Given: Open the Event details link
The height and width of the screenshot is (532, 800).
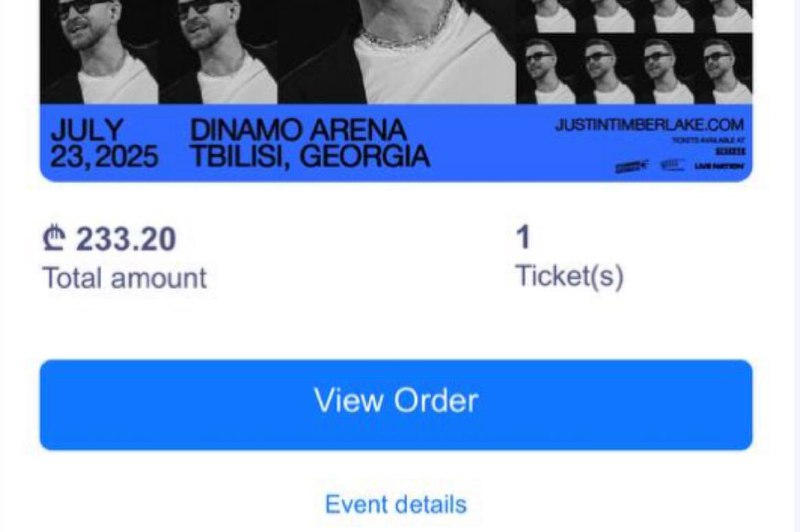Looking at the screenshot, I should 396,504.
